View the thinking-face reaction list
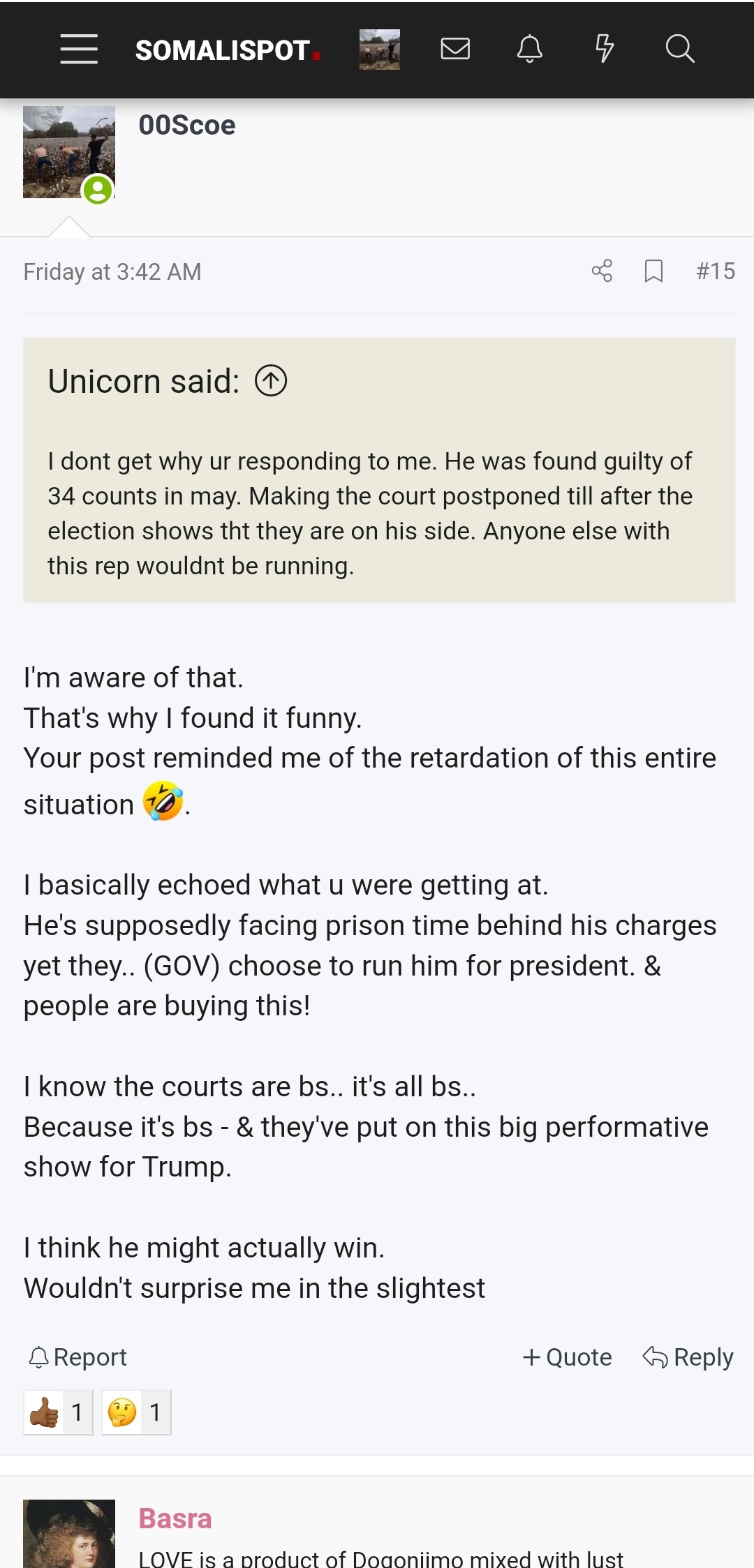 coord(136,1412)
